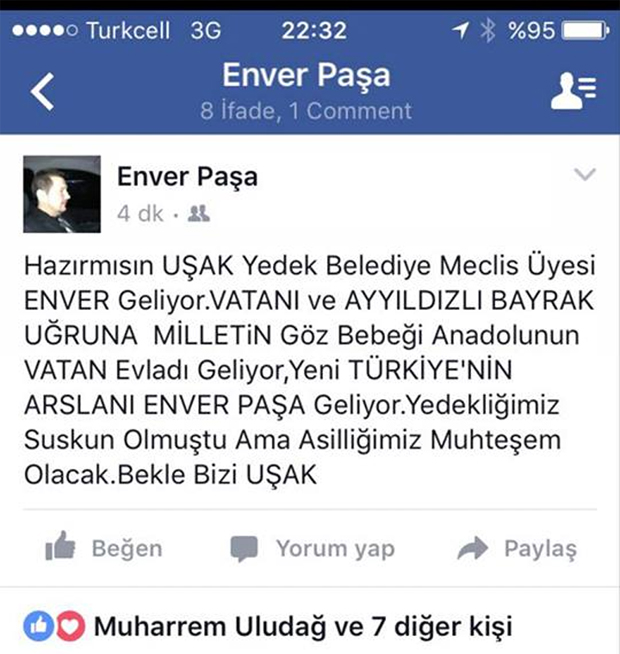The height and width of the screenshot is (654, 620).
Task: Like the post with Beğen
Action: click(x=104, y=548)
